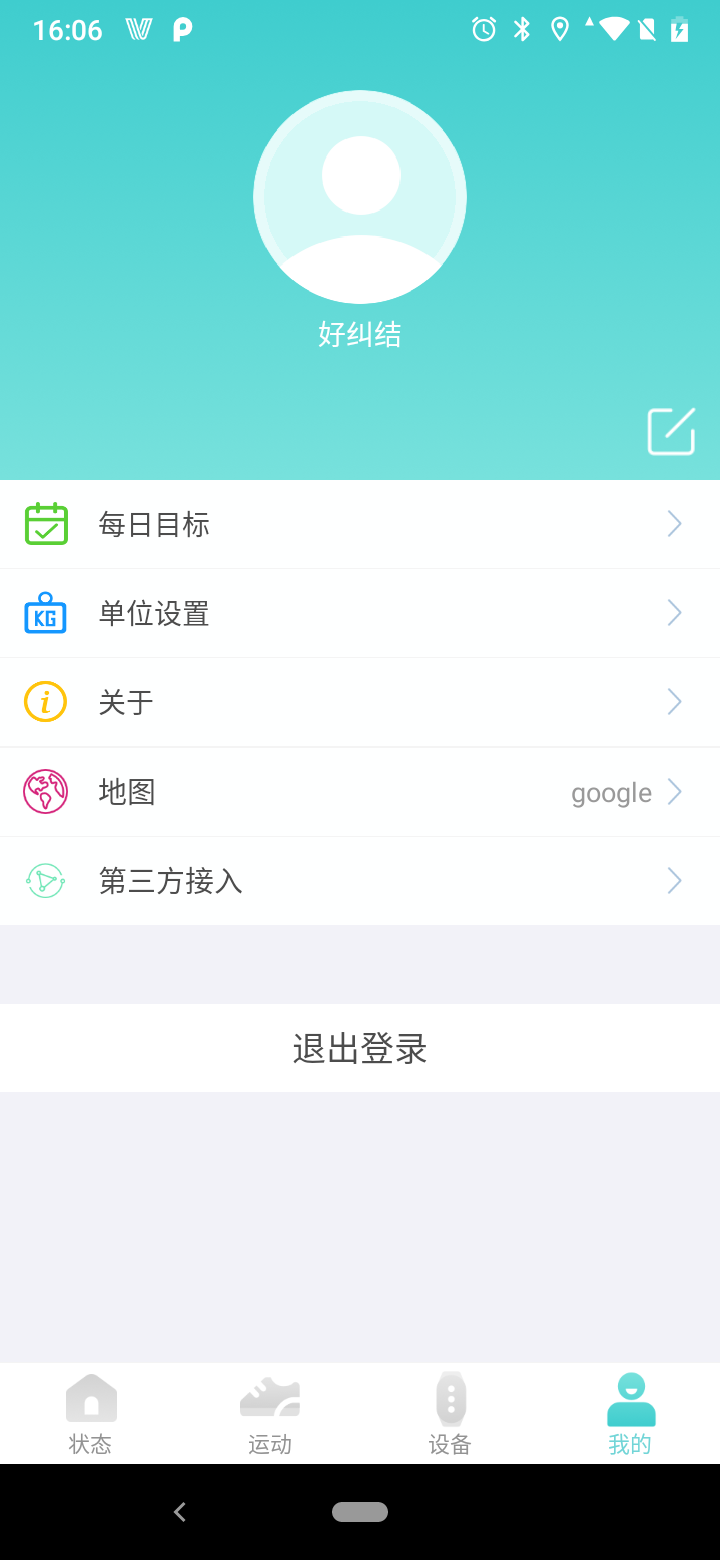Open profile editing with the pencil icon
This screenshot has height=1560, width=720.
tap(670, 432)
